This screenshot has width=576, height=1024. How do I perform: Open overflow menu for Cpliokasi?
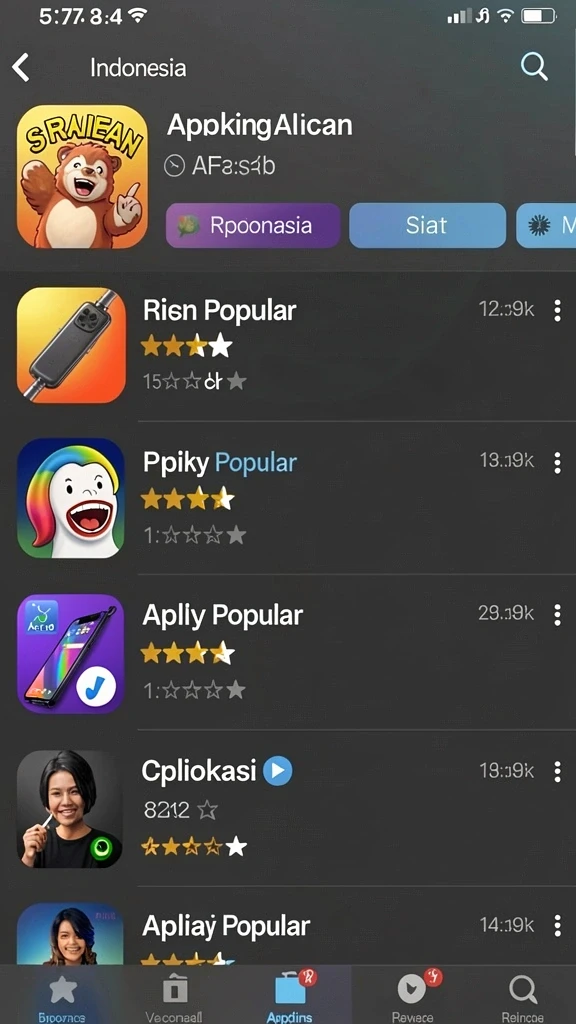557,772
